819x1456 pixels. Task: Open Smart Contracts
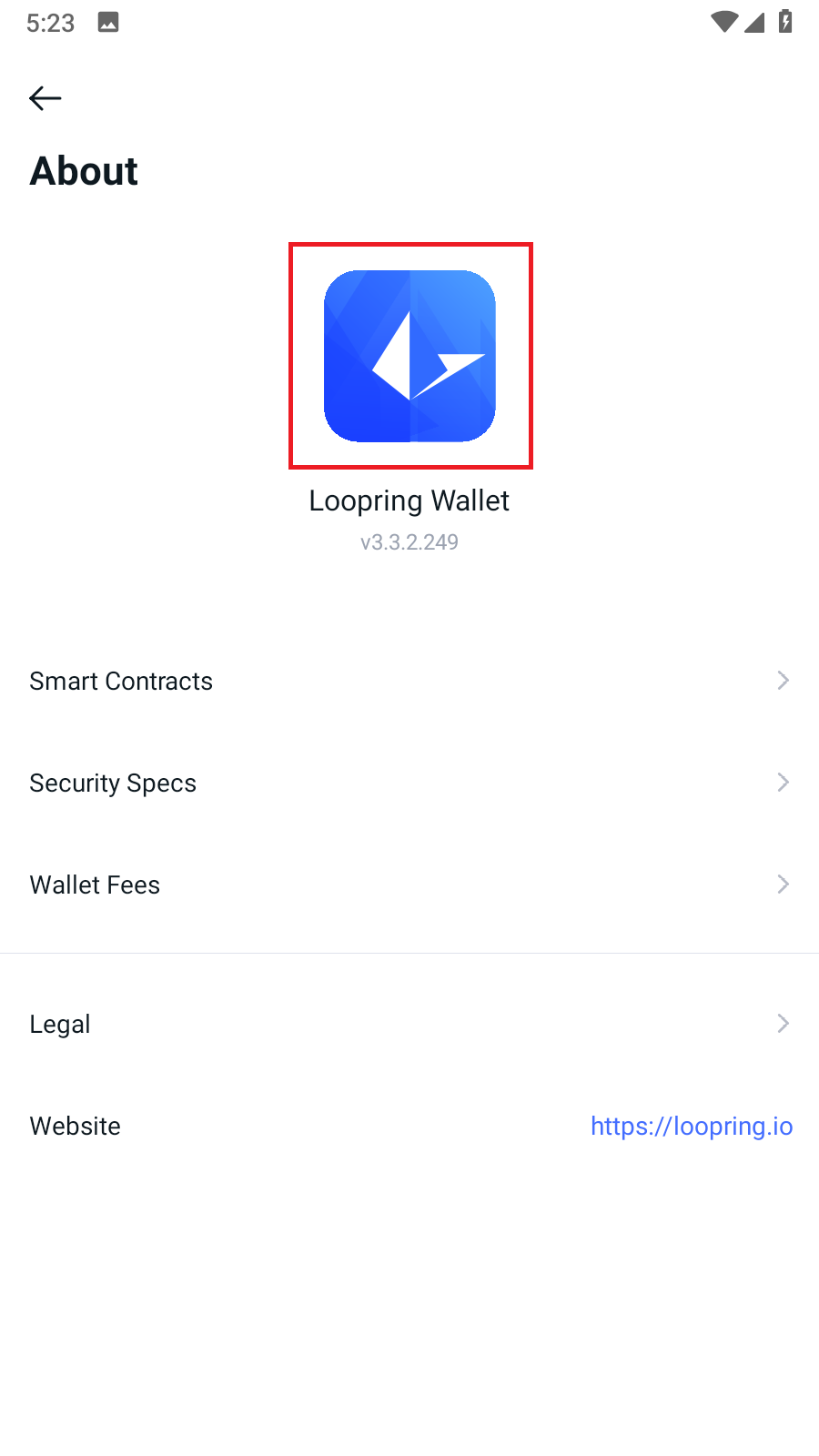pyautogui.click(x=409, y=681)
